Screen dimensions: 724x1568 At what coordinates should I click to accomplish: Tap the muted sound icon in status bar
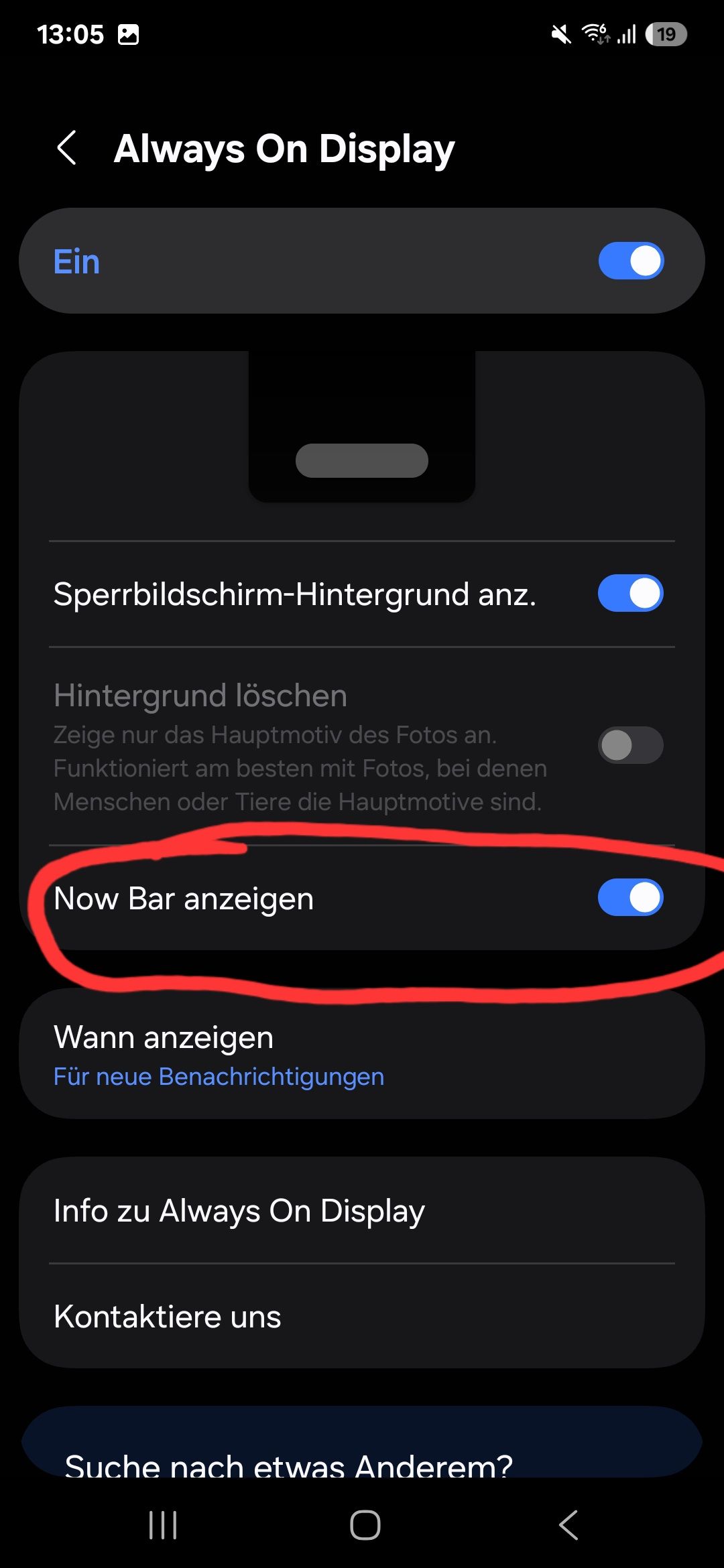(x=560, y=33)
